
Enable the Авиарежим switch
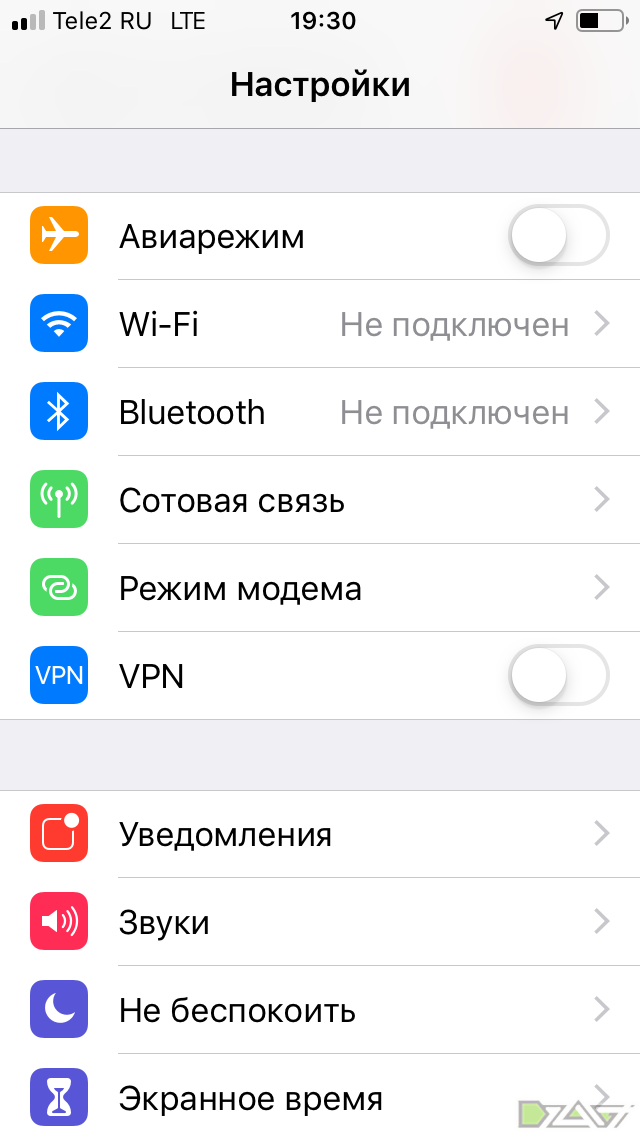[559, 236]
